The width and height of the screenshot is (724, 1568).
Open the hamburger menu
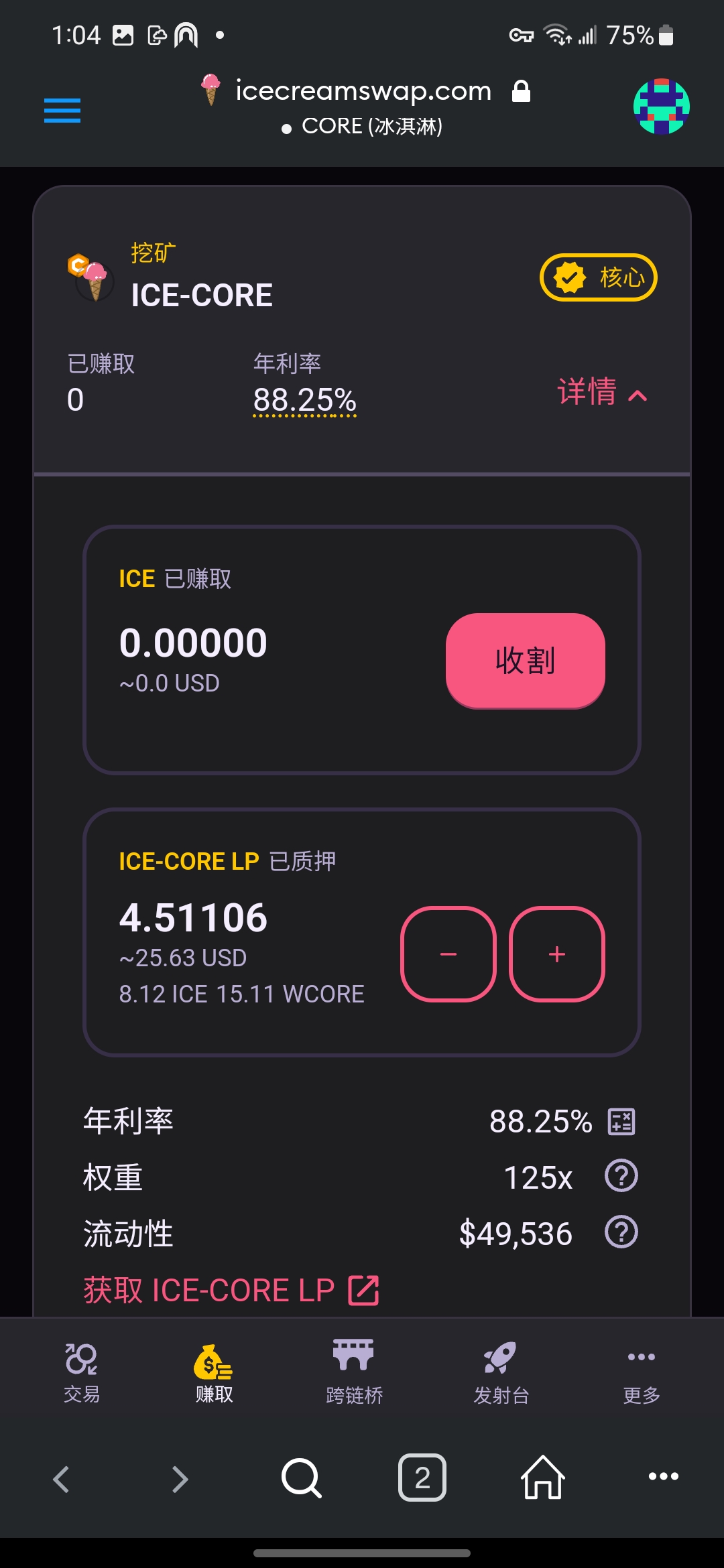coord(62,111)
